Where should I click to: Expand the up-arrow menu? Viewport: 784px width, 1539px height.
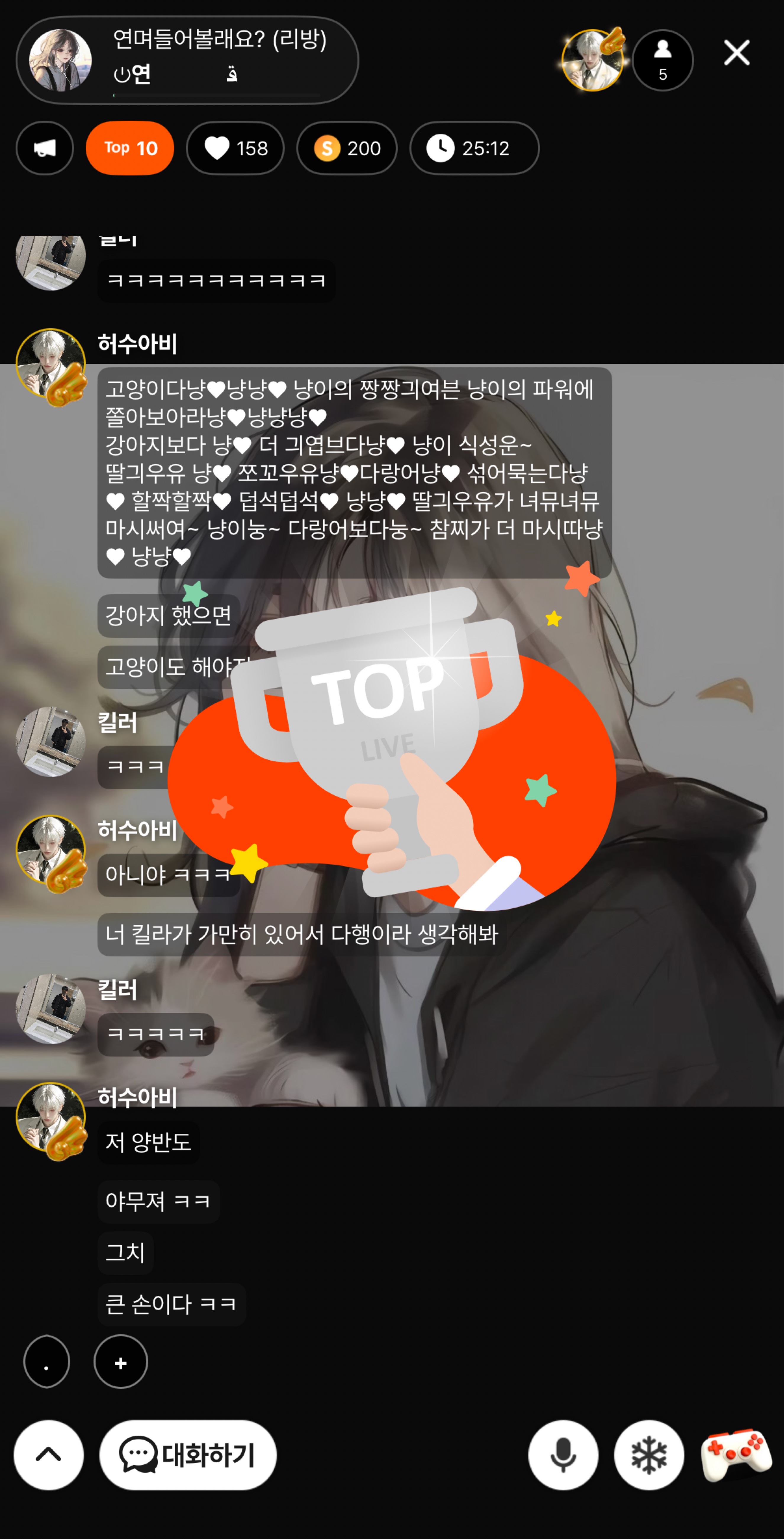click(49, 1455)
